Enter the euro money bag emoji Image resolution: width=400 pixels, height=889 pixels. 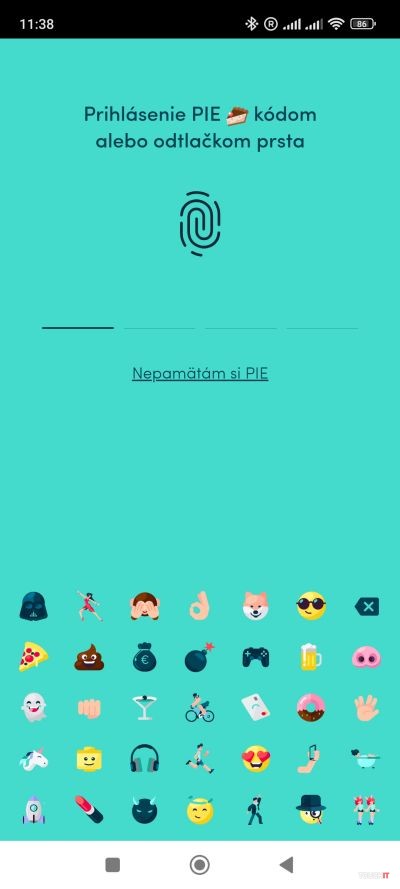[144, 658]
